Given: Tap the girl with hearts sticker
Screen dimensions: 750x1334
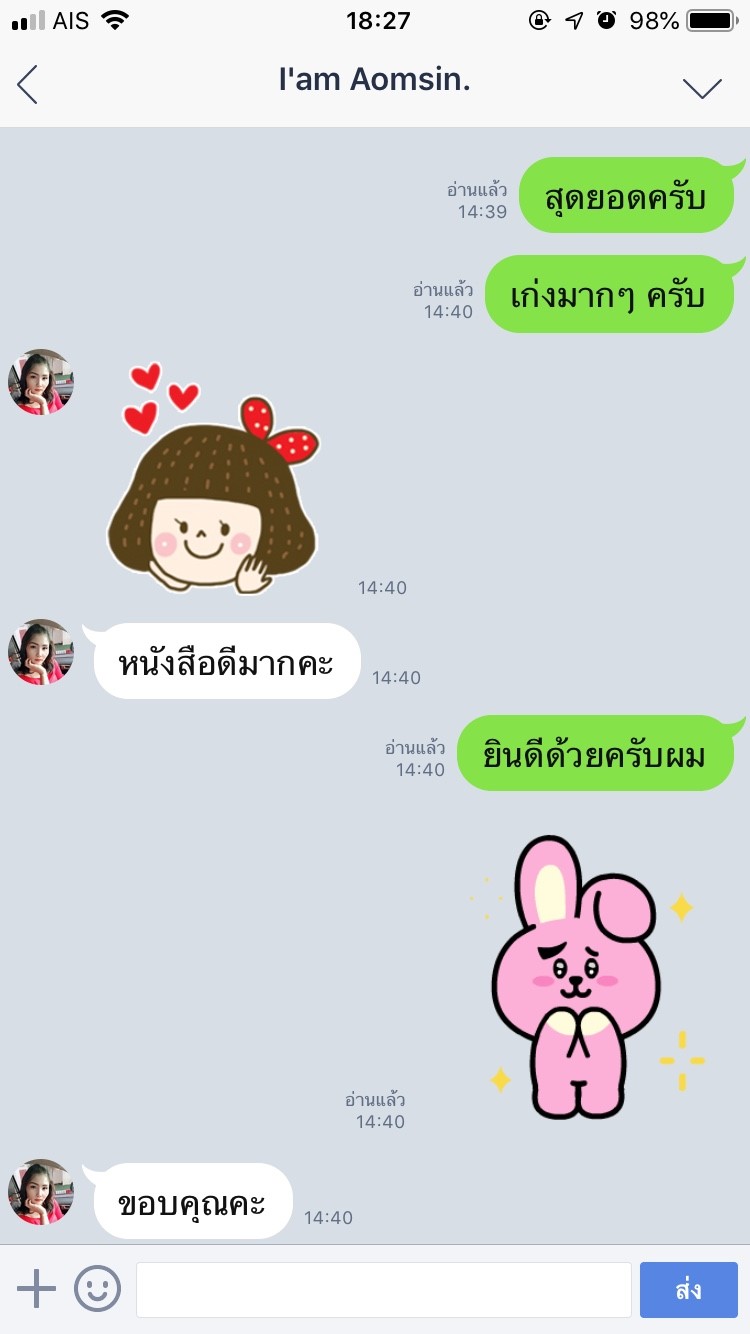Looking at the screenshot, I should pos(214,480).
